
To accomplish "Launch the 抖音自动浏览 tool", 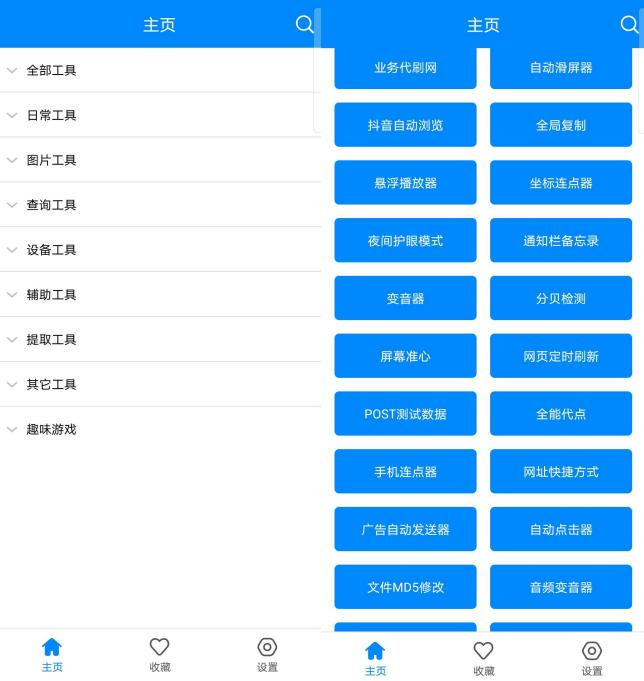I will click(x=405, y=125).
